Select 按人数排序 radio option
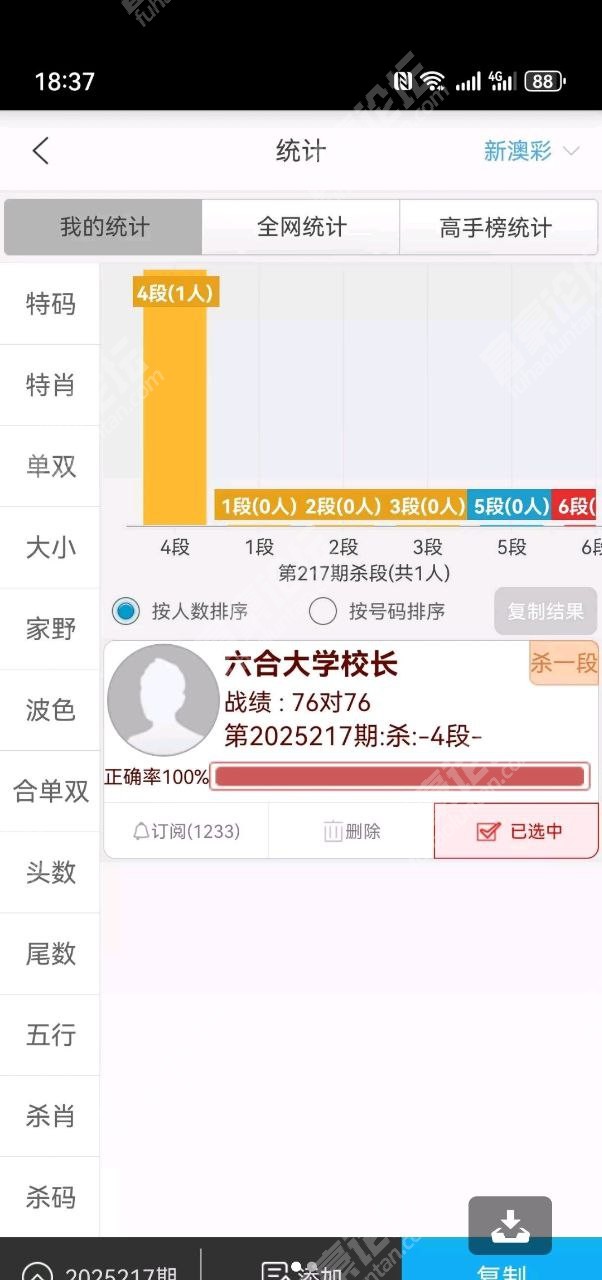The height and width of the screenshot is (1280, 602). 126,610
